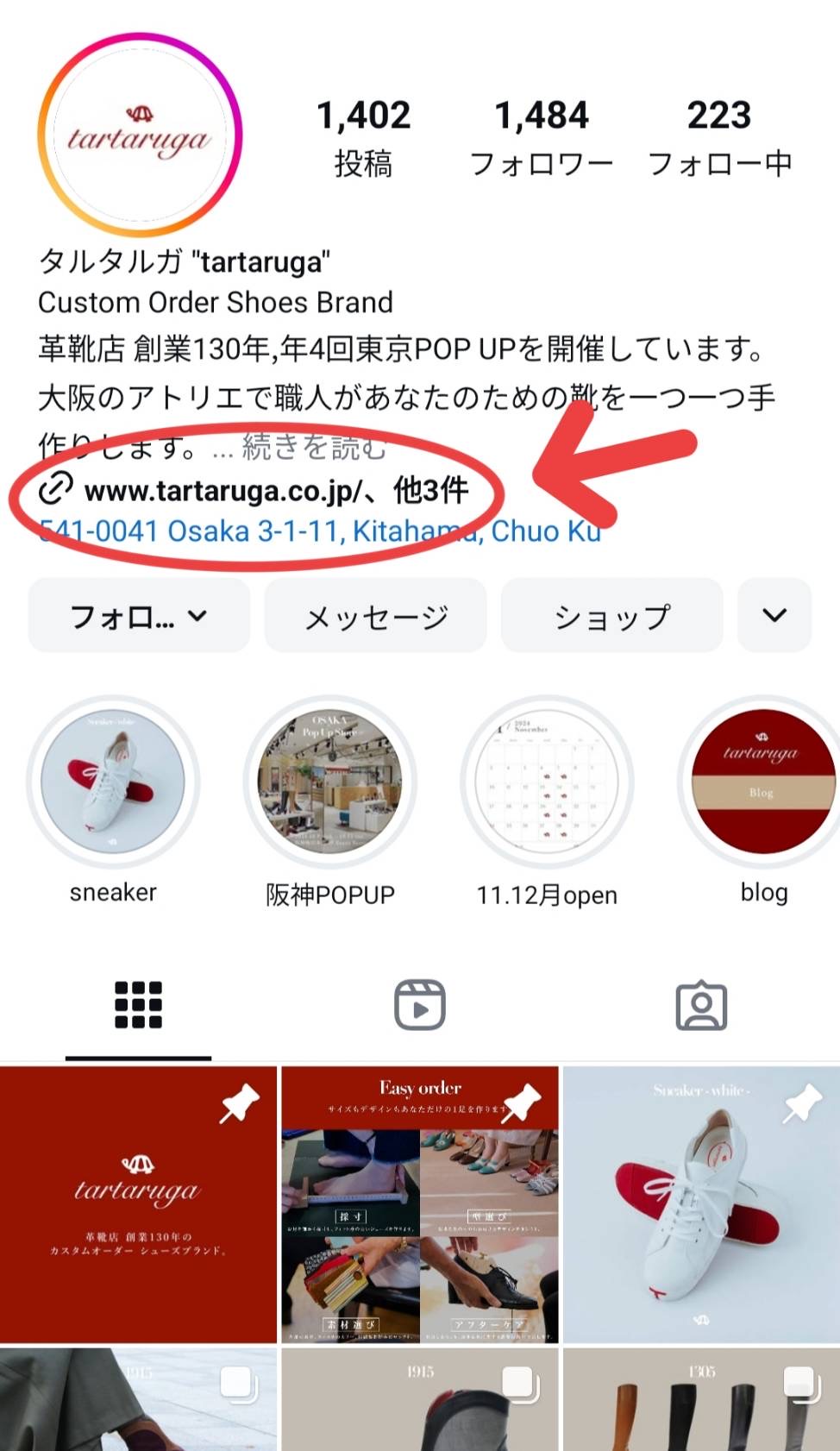Screen dimensions: 840x1451
Task: Open the pinned red tartaruga logo post
Action: [138, 1205]
